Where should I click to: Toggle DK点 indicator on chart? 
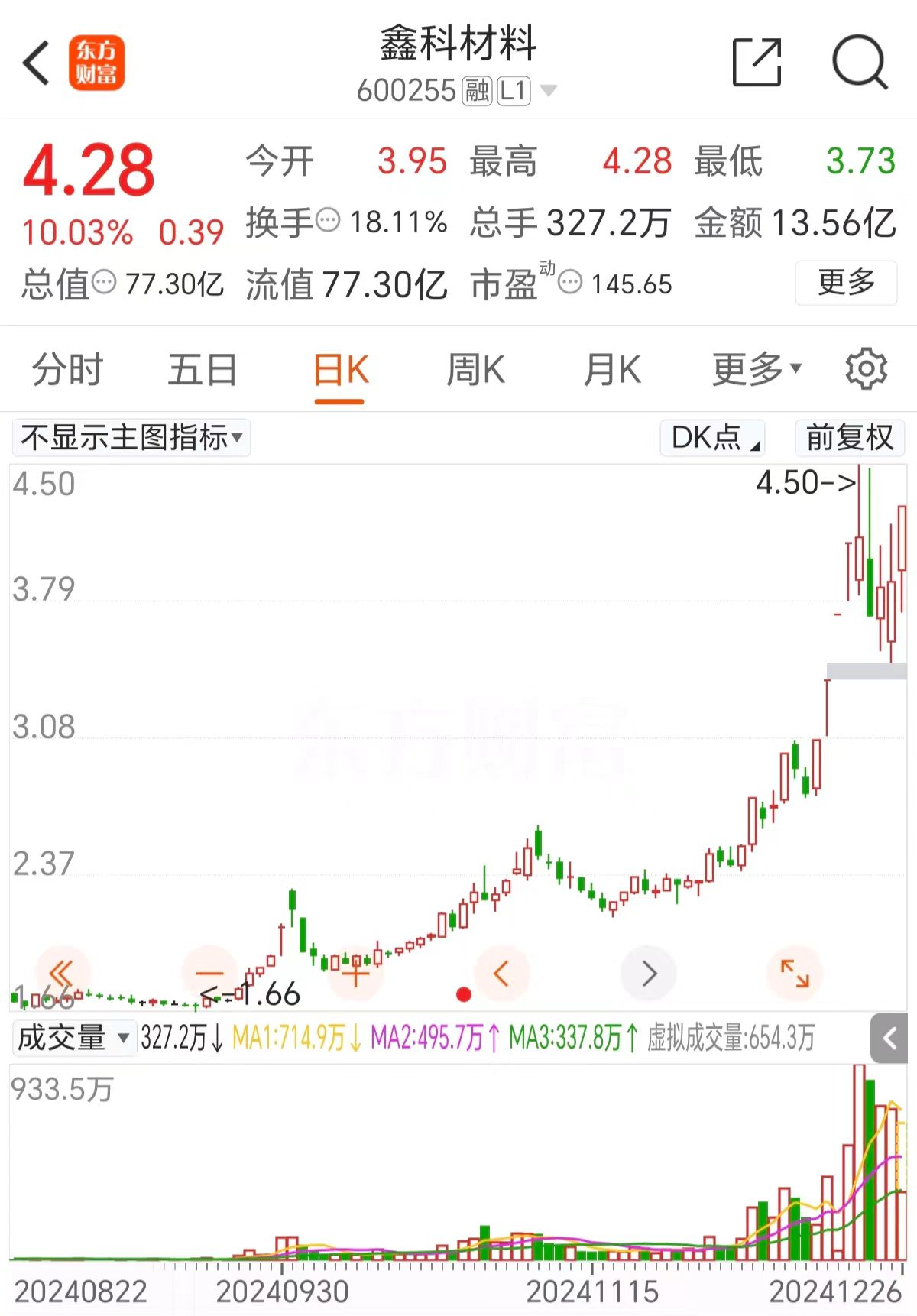[711, 438]
